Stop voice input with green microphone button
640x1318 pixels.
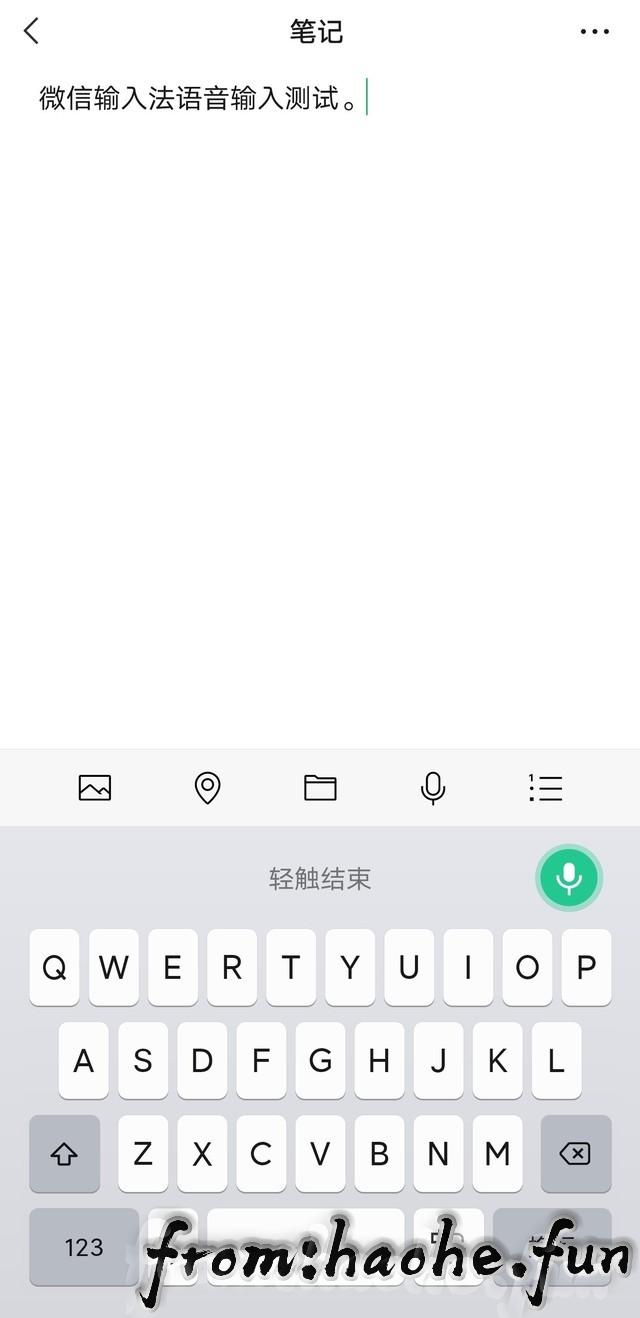tap(569, 878)
